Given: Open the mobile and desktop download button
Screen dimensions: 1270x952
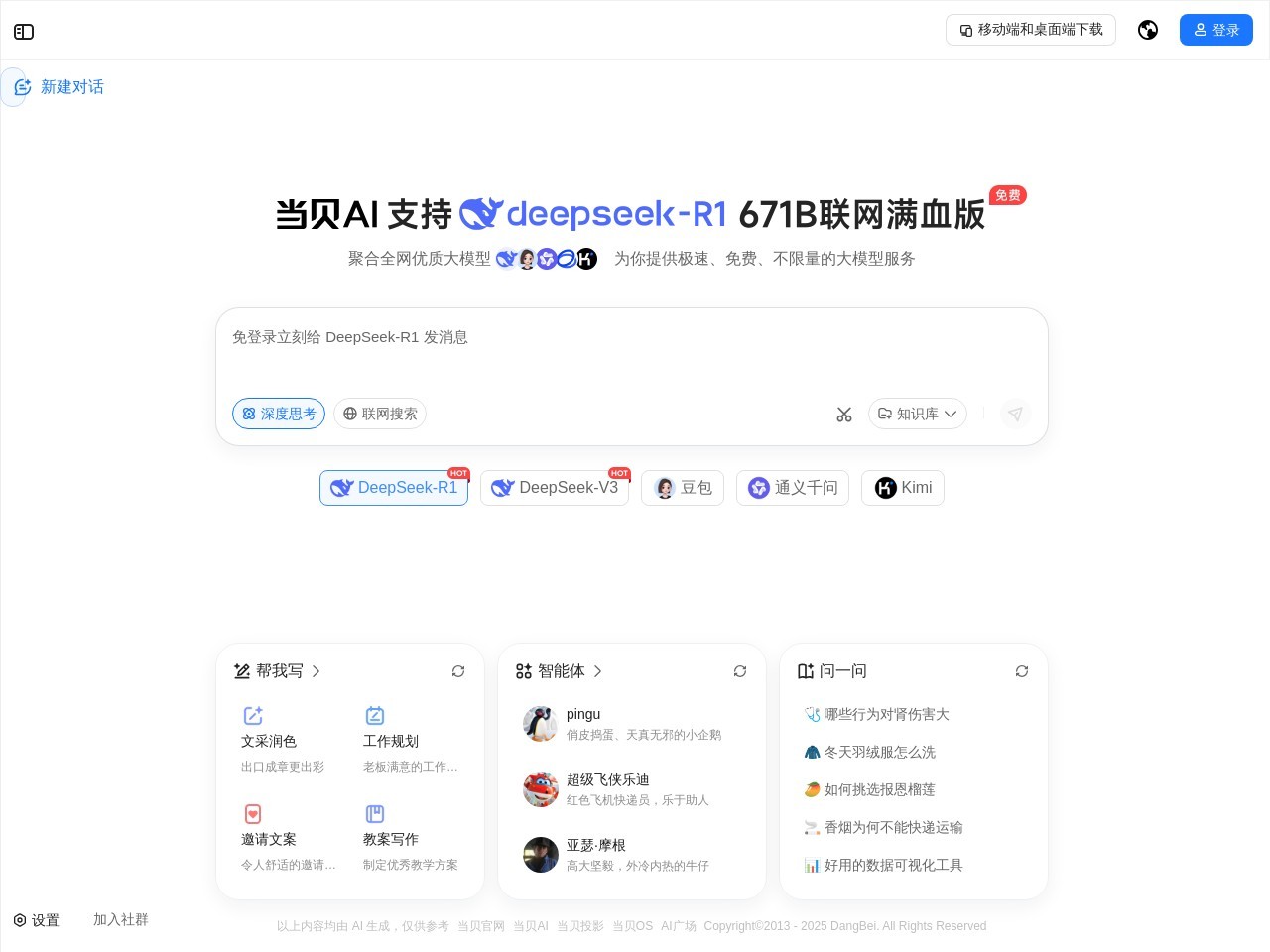Looking at the screenshot, I should [x=1031, y=30].
